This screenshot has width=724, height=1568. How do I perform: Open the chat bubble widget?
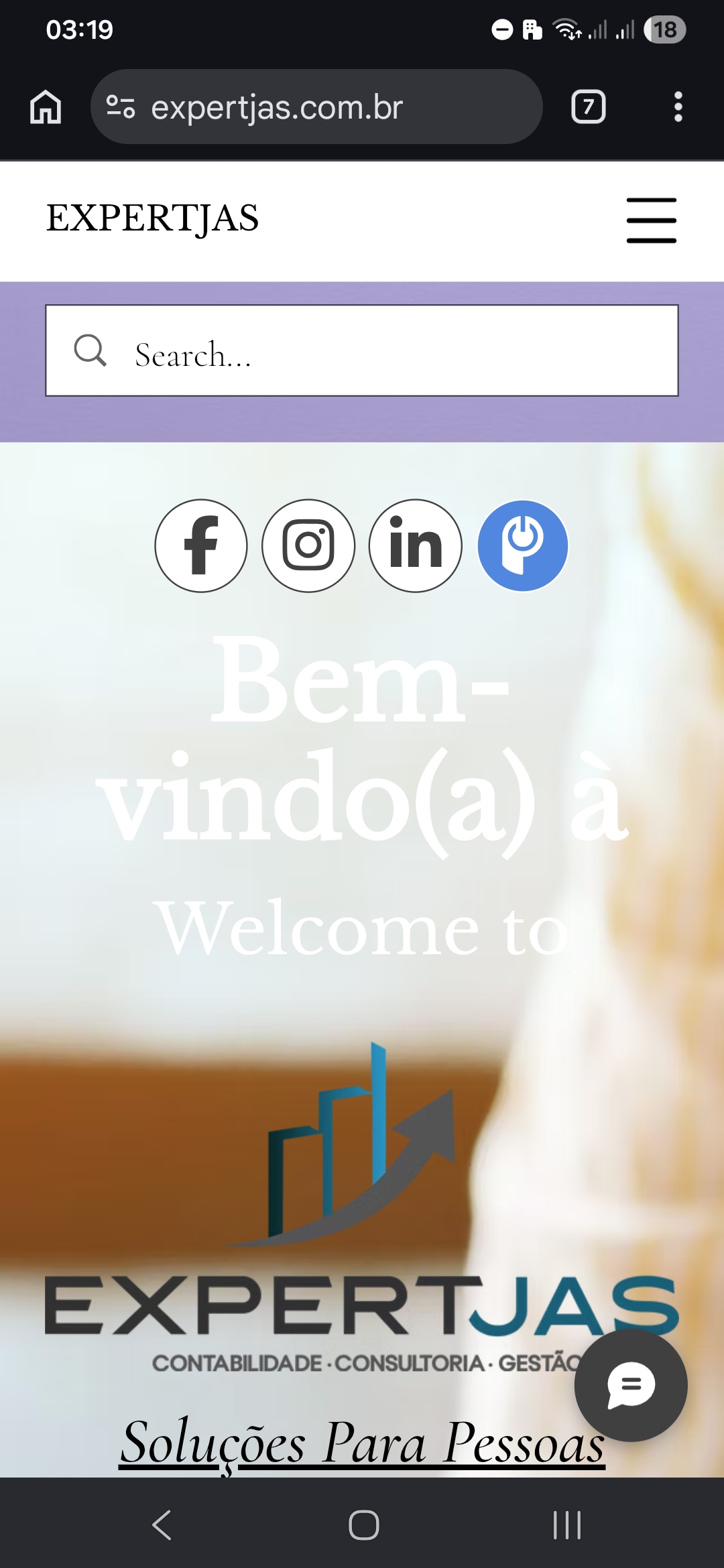pyautogui.click(x=630, y=1384)
